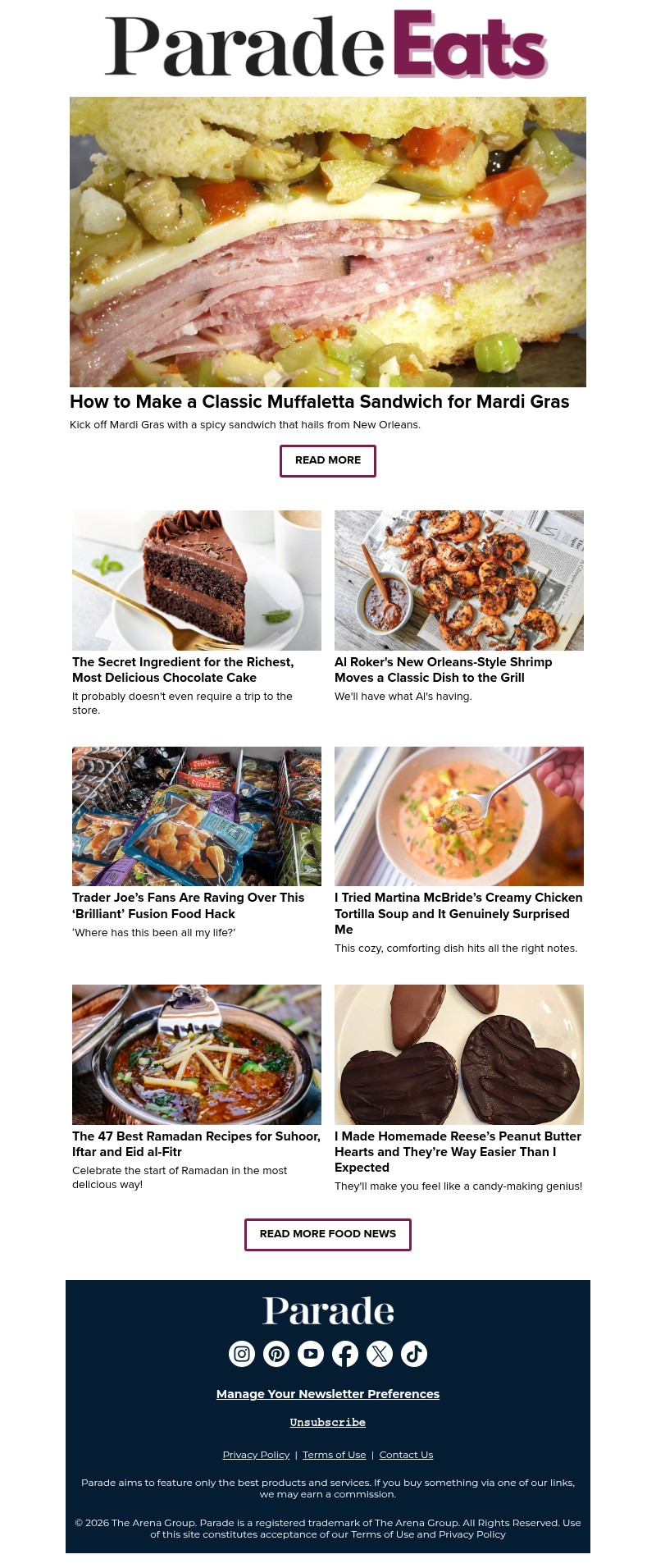Image resolution: width=656 pixels, height=1568 pixels.
Task: Click the READ MORE FOOD NEWS button
Action: point(328,1234)
